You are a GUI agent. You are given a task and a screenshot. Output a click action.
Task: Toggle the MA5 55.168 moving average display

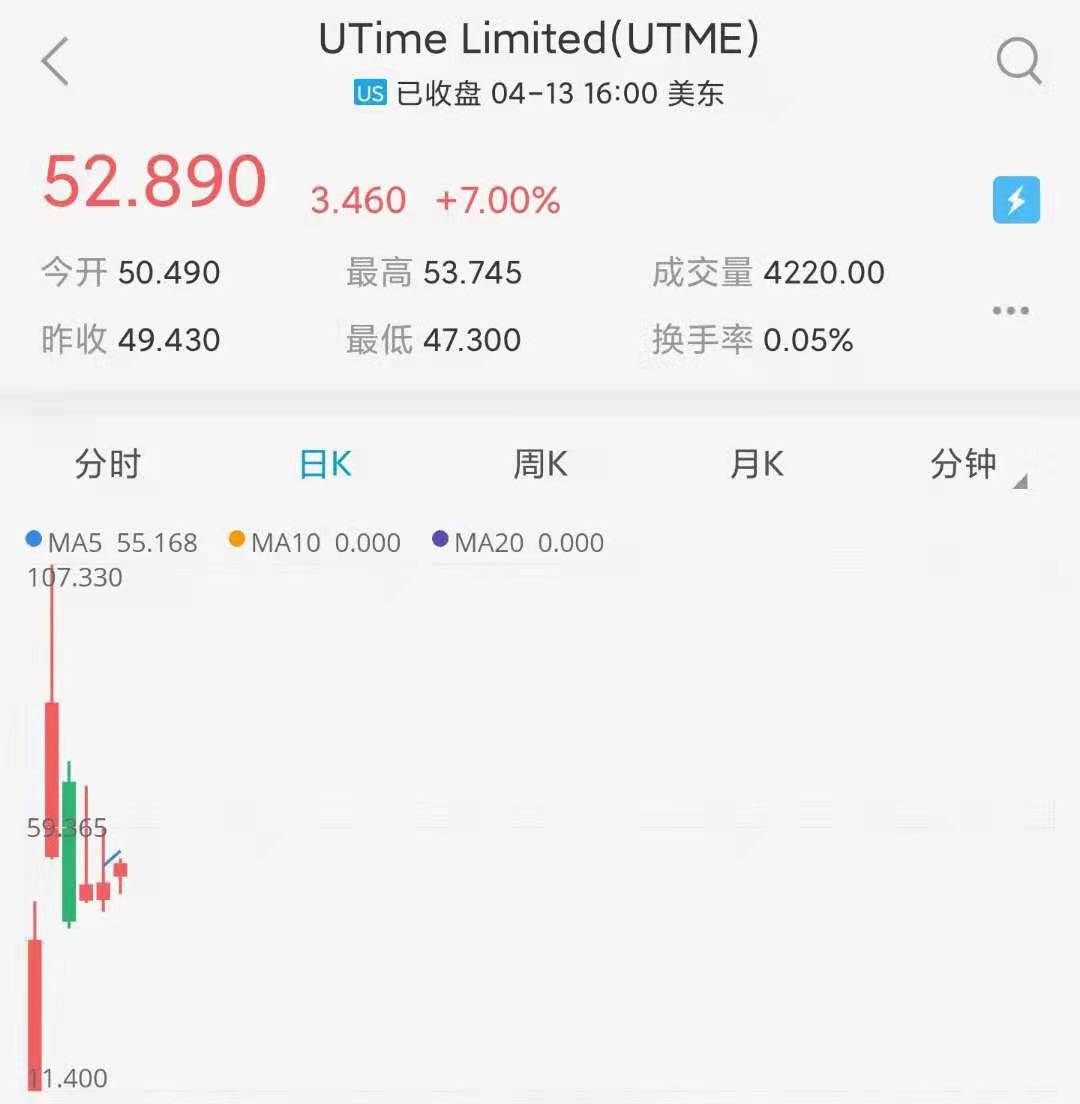click(120, 541)
